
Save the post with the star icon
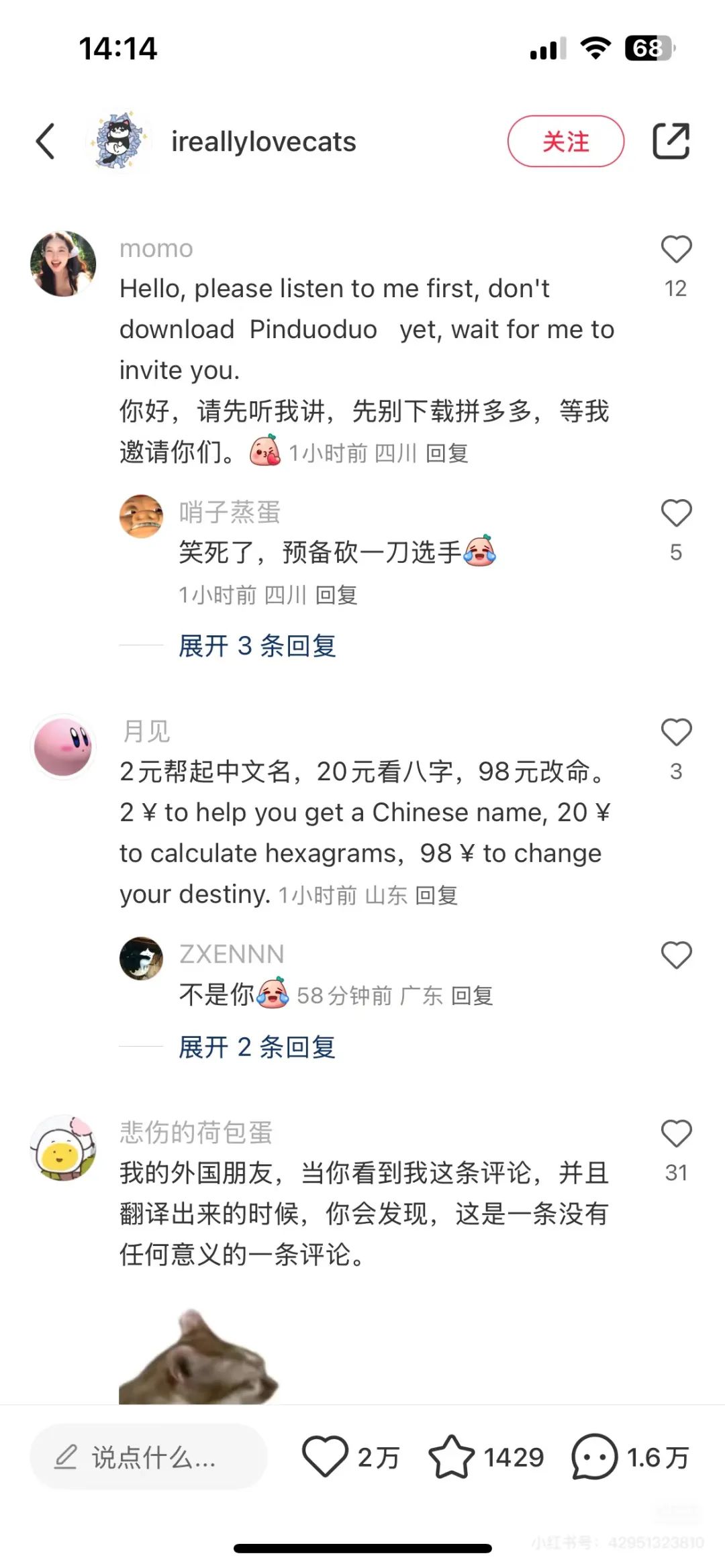[x=451, y=1457]
